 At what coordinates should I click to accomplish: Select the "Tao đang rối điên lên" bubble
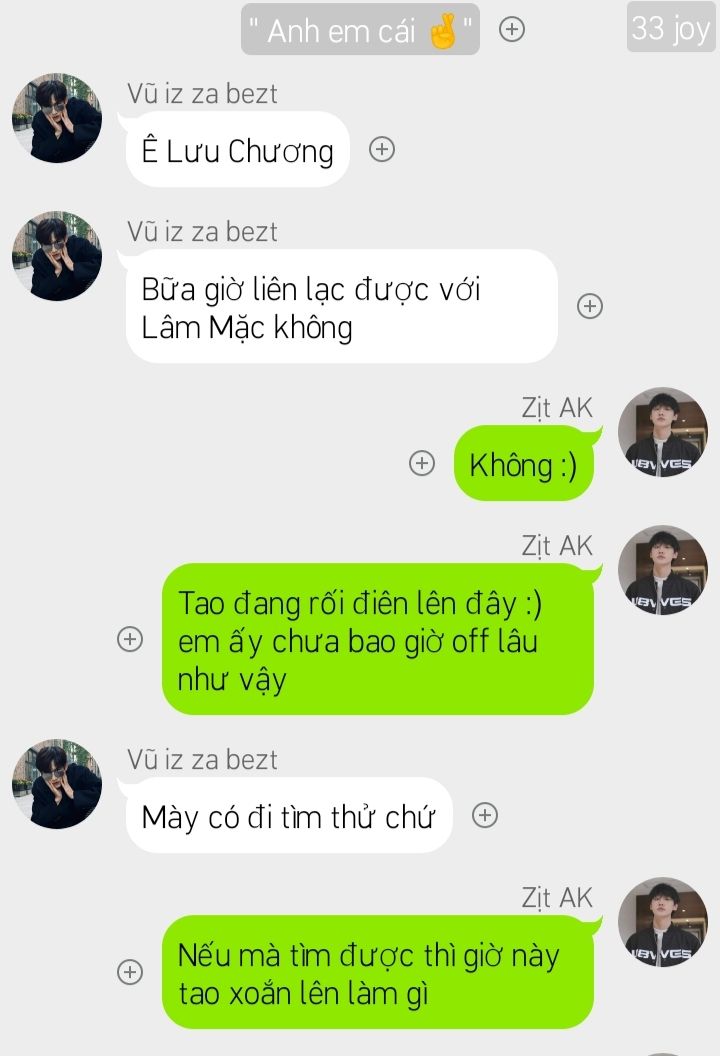pos(377,640)
